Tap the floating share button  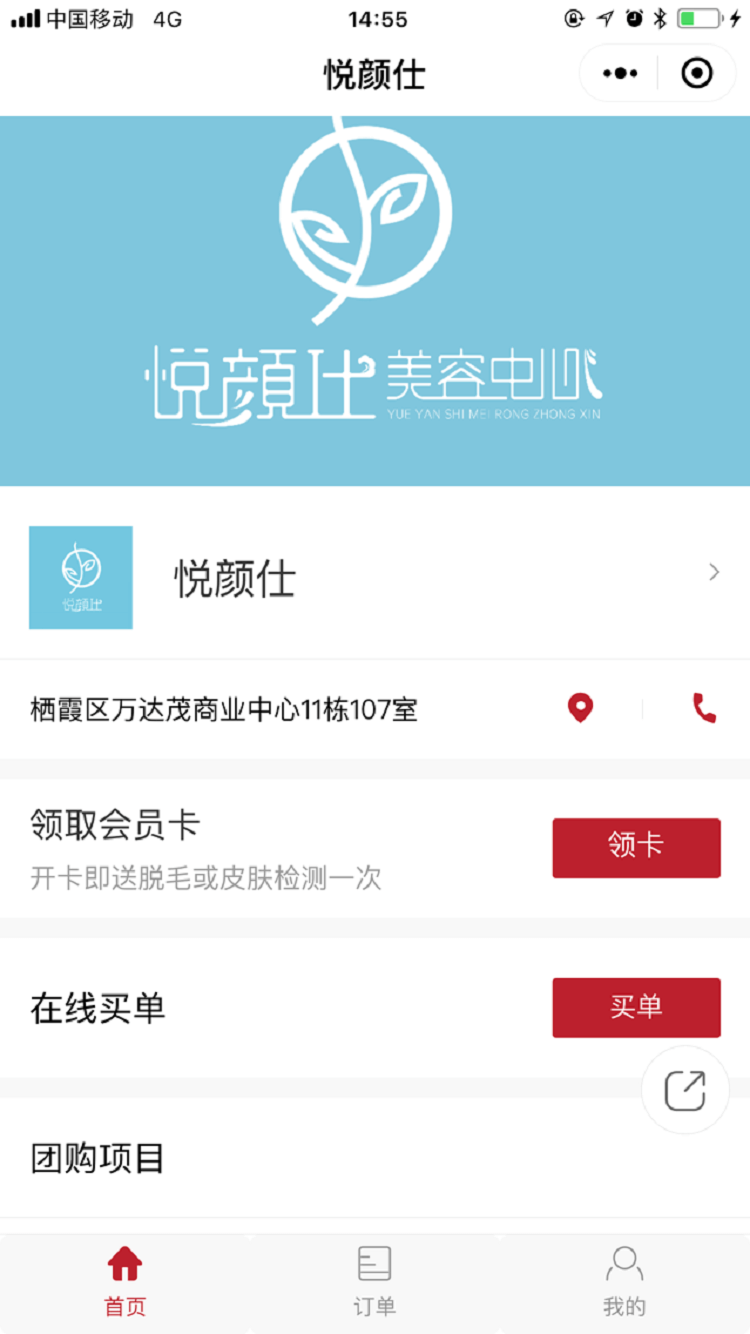pos(685,1090)
